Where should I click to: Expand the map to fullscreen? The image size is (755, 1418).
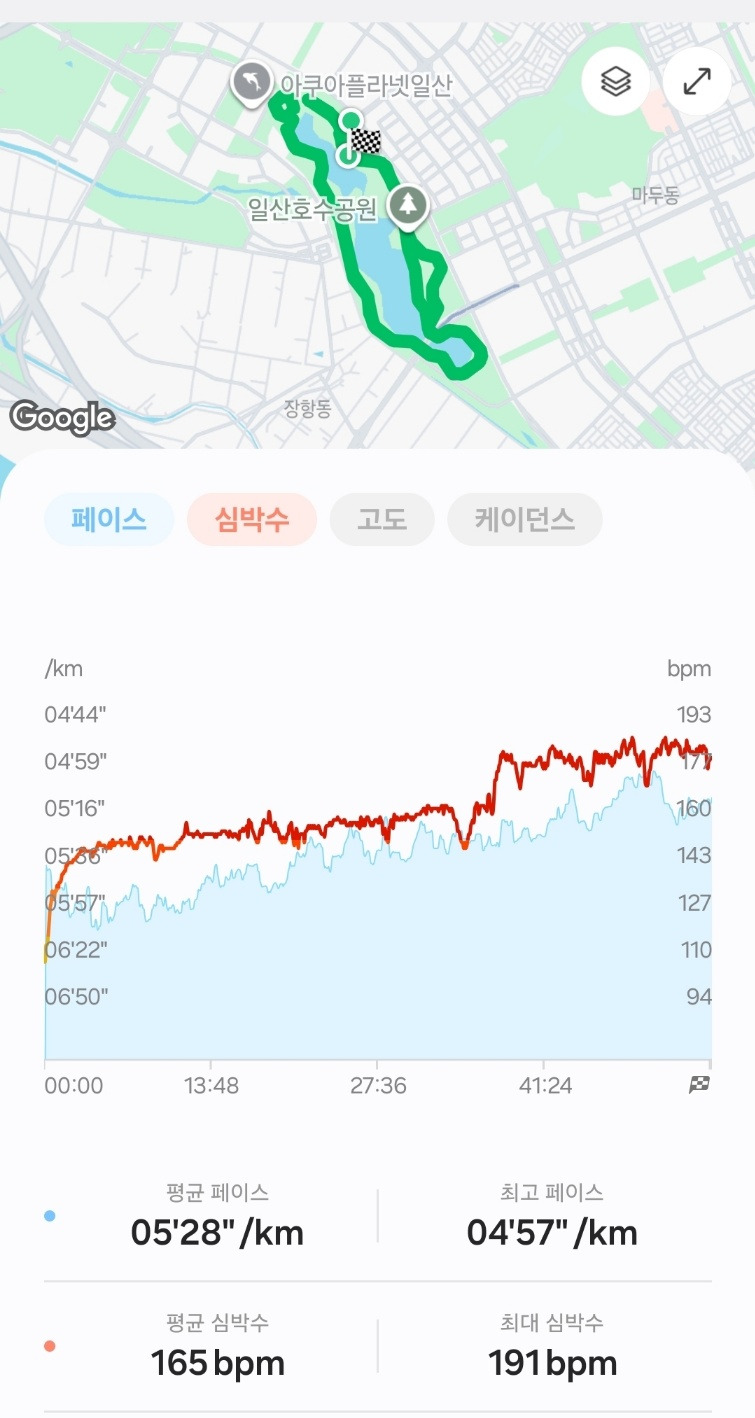(x=697, y=81)
